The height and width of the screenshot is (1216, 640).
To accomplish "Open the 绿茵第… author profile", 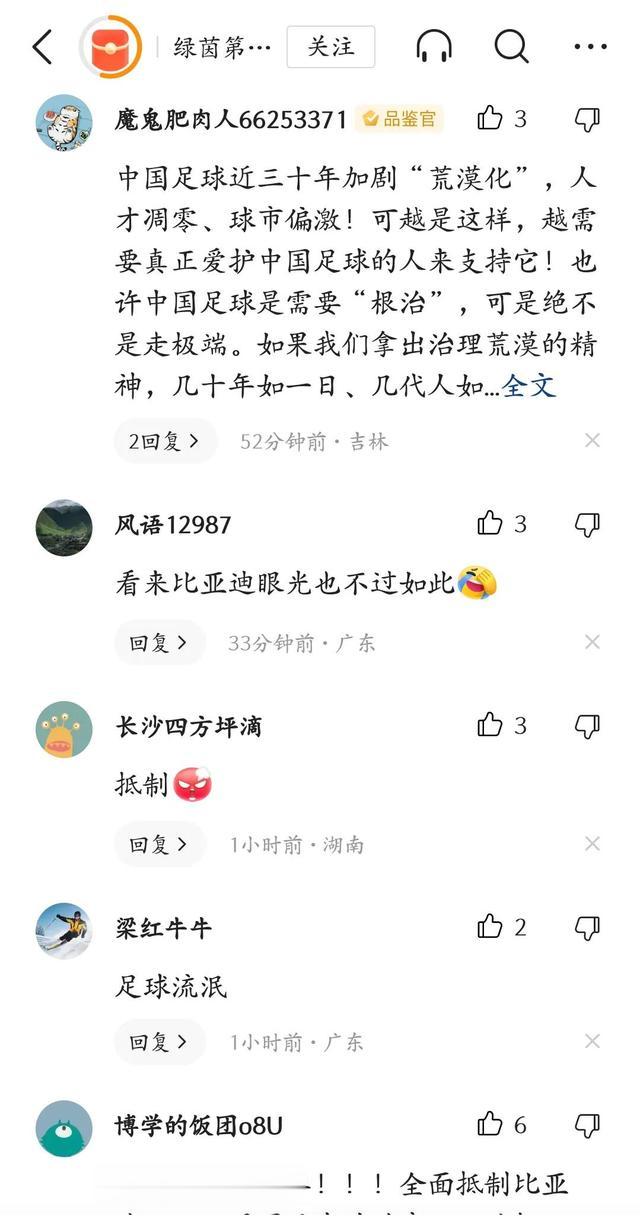I will point(222,48).
